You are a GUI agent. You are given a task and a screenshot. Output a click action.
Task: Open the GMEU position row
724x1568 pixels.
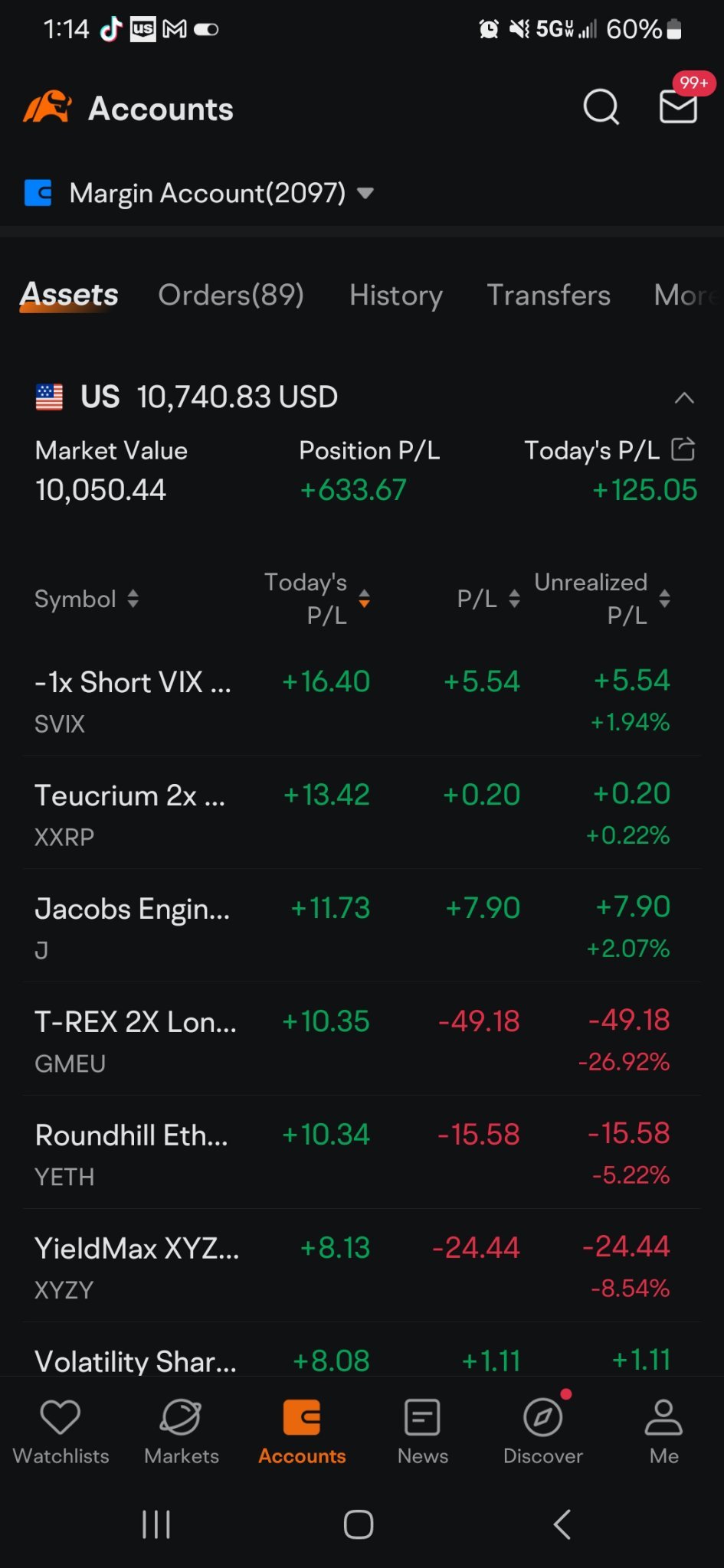tap(362, 1040)
